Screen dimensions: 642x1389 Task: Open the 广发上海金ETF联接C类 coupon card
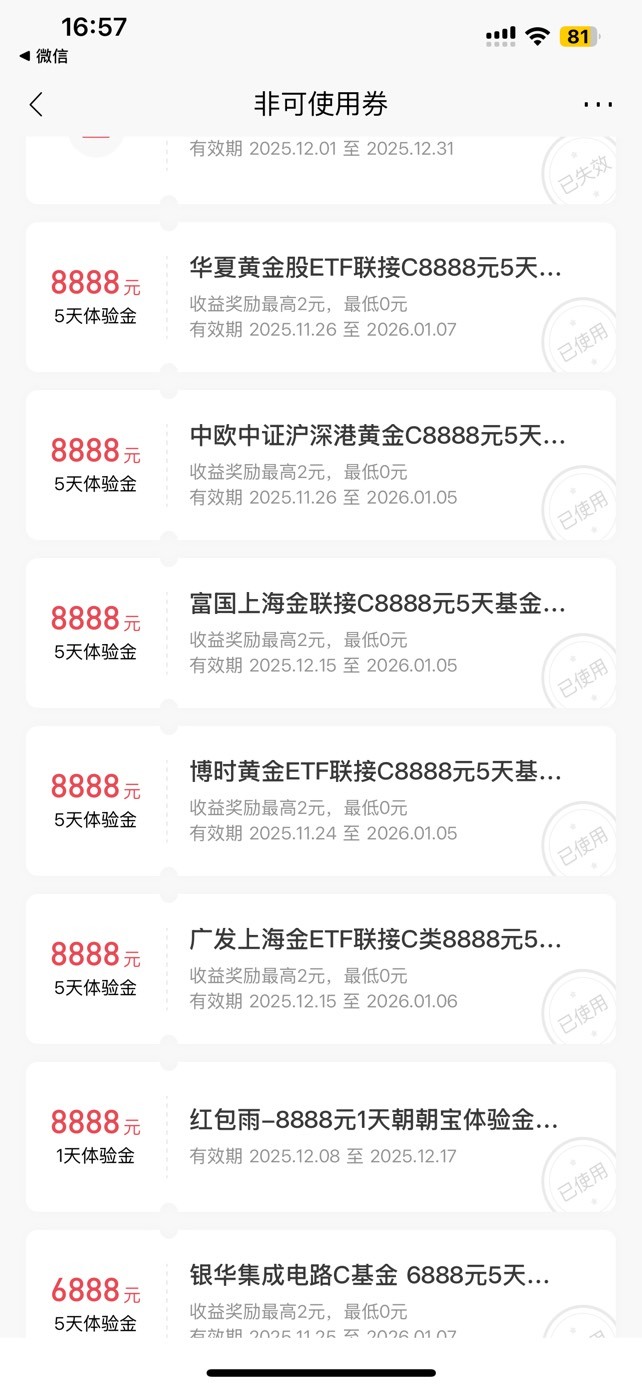[x=320, y=969]
